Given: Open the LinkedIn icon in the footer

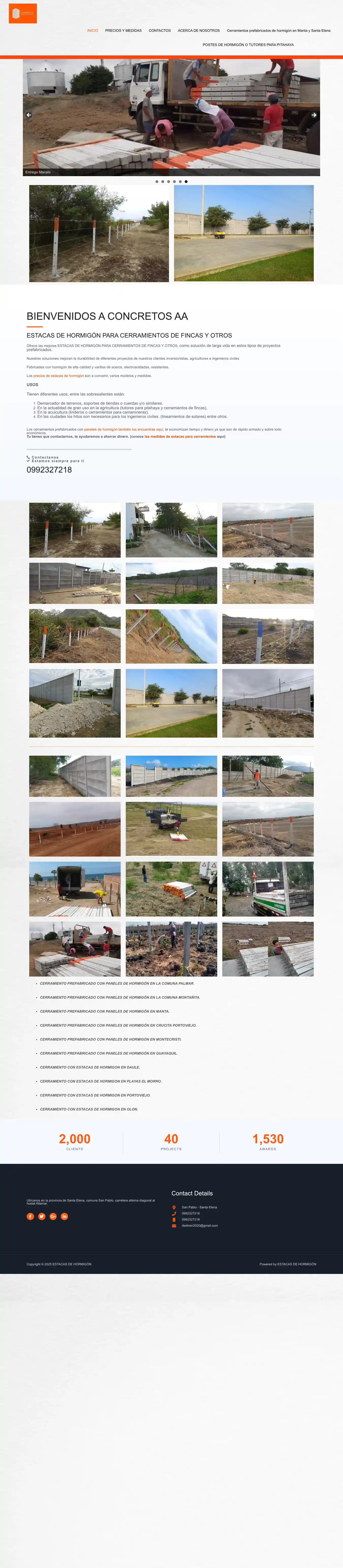Looking at the screenshot, I should pyautogui.click(x=65, y=1216).
